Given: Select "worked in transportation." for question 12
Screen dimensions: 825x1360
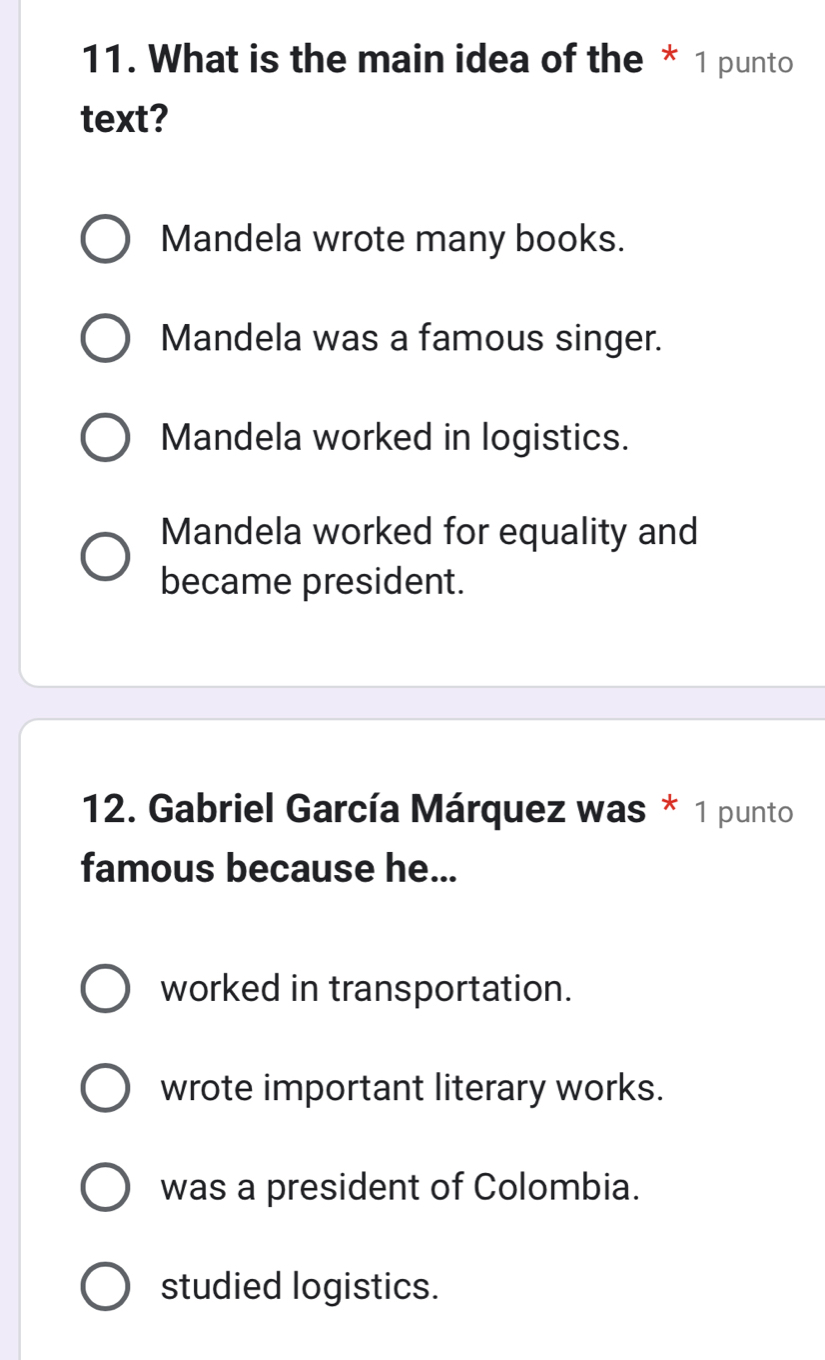Looking at the screenshot, I should [x=106, y=988].
